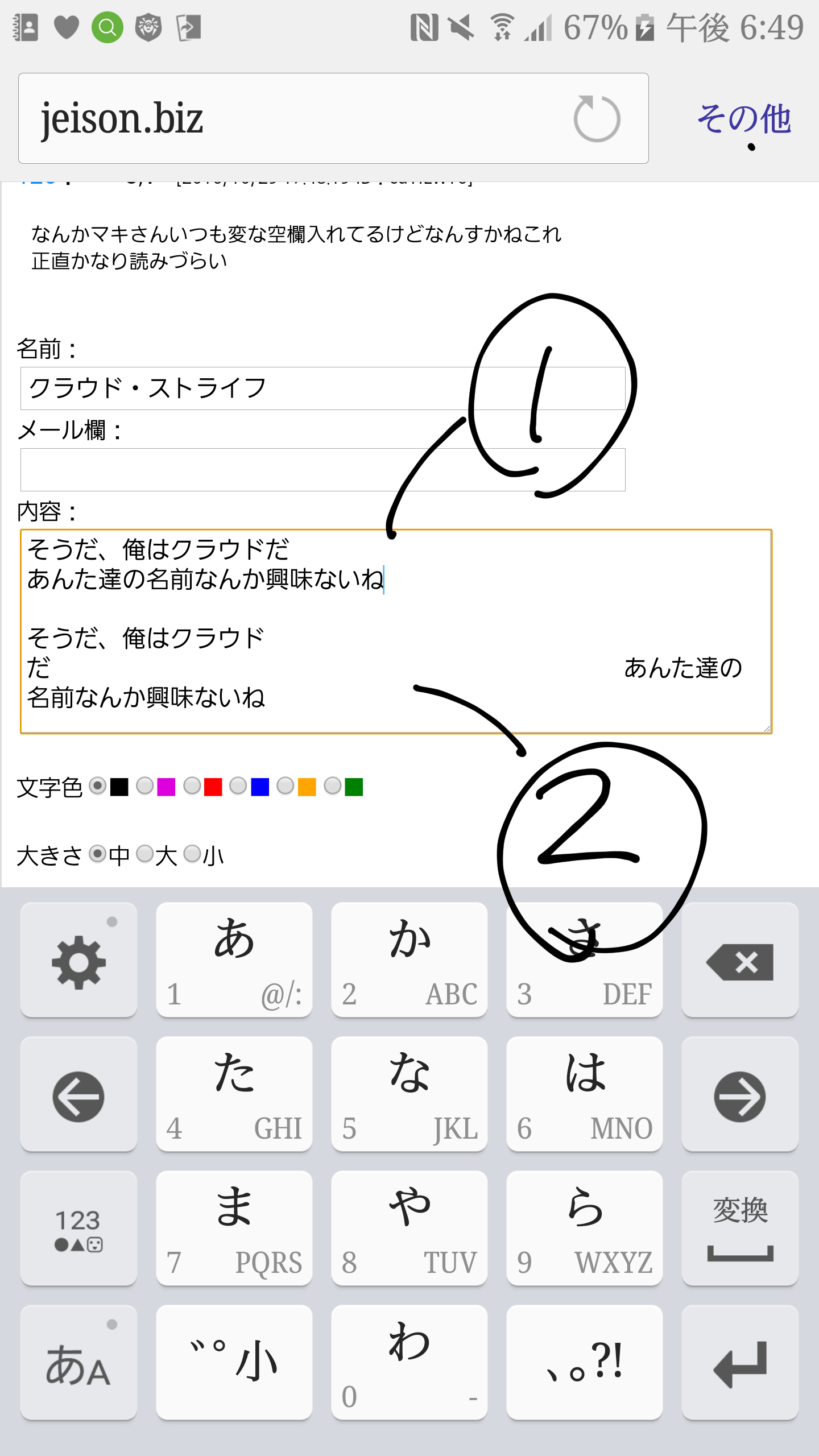Viewport: 819px width, 1456px height.
Task: Open the その他 menu
Action: tap(743, 119)
